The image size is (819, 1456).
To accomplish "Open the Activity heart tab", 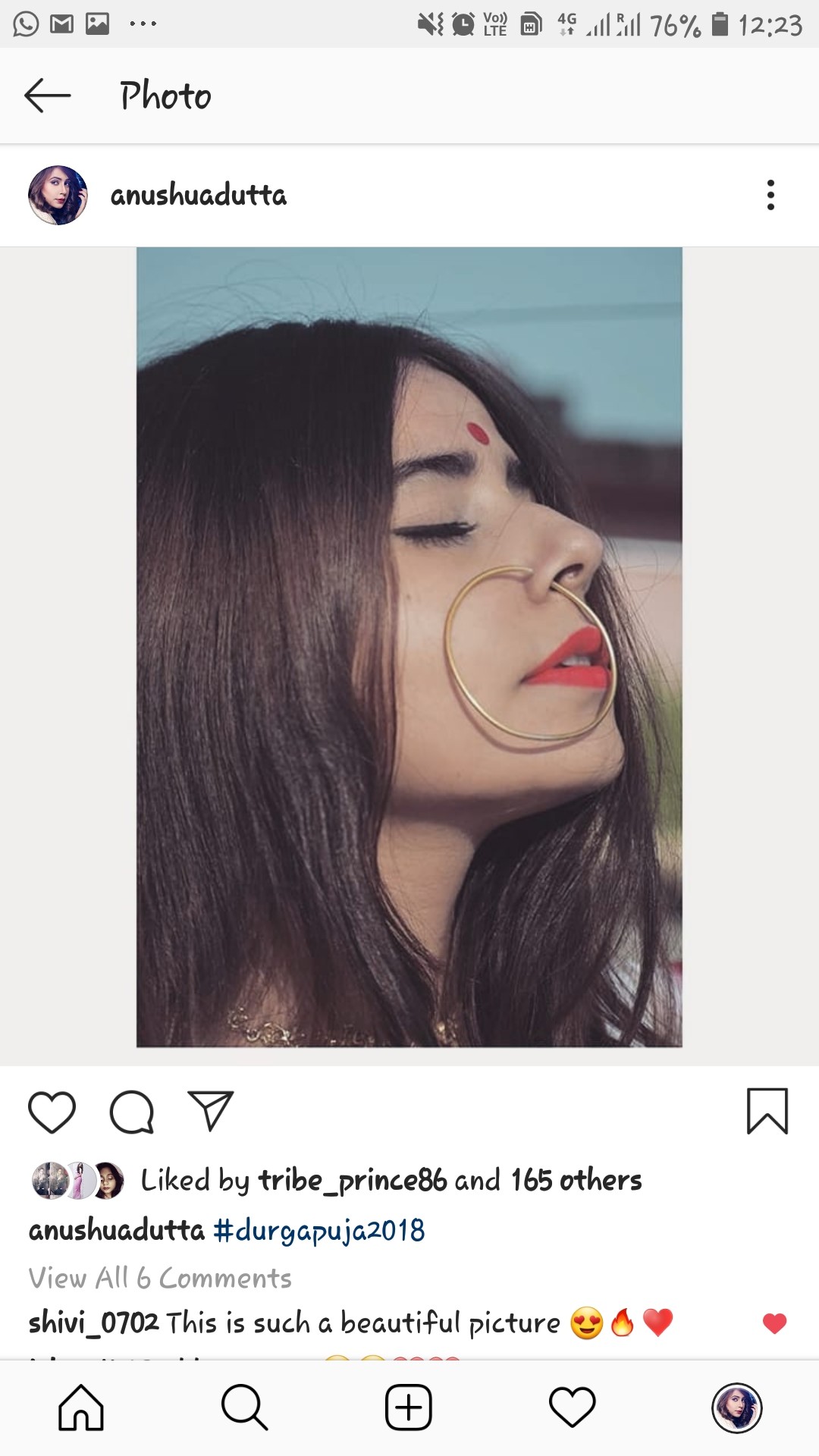I will click(573, 1407).
